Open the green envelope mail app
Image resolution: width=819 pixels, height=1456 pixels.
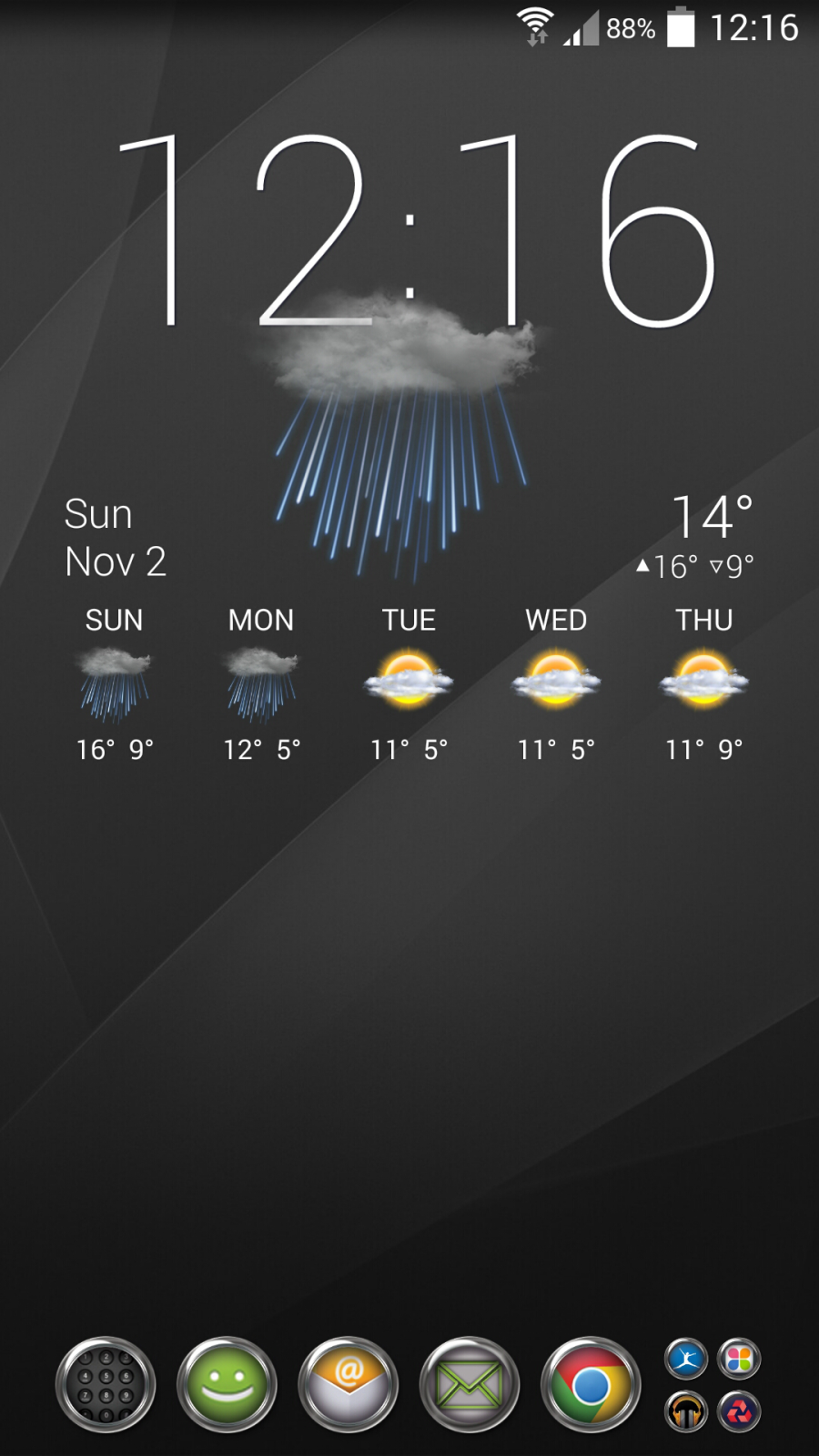coord(470,1385)
